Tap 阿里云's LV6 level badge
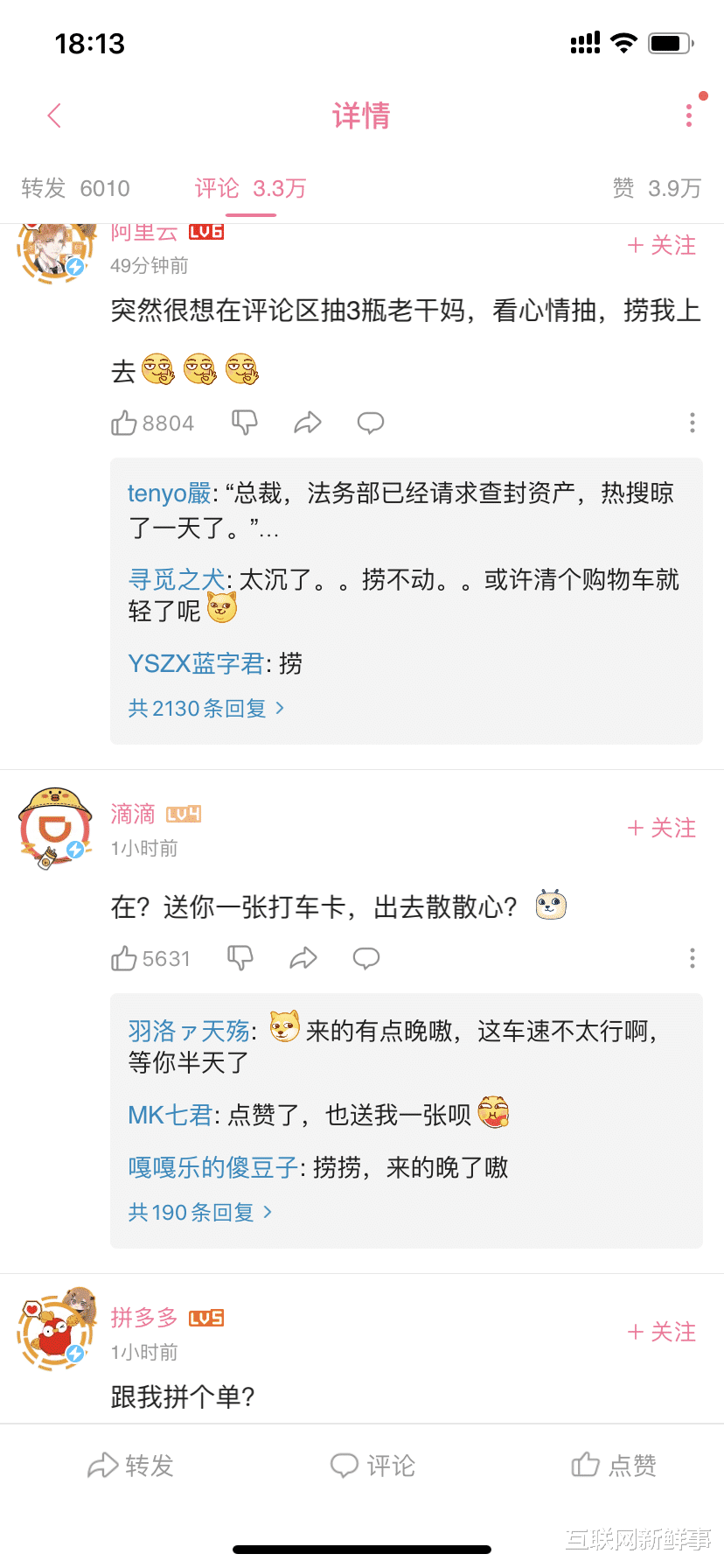This screenshot has height=1568, width=724. 207,232
